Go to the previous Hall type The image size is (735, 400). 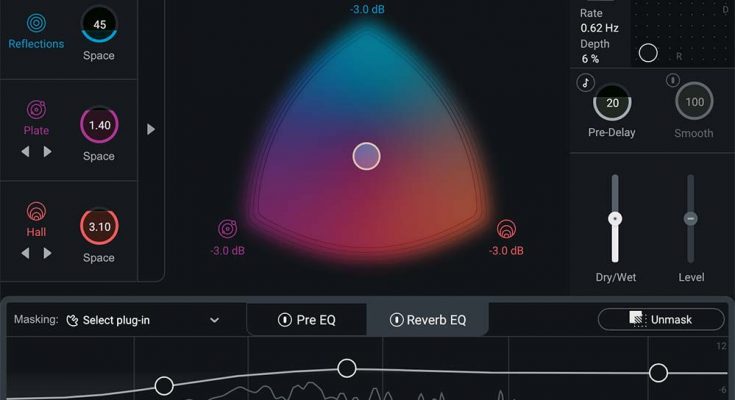(26, 253)
